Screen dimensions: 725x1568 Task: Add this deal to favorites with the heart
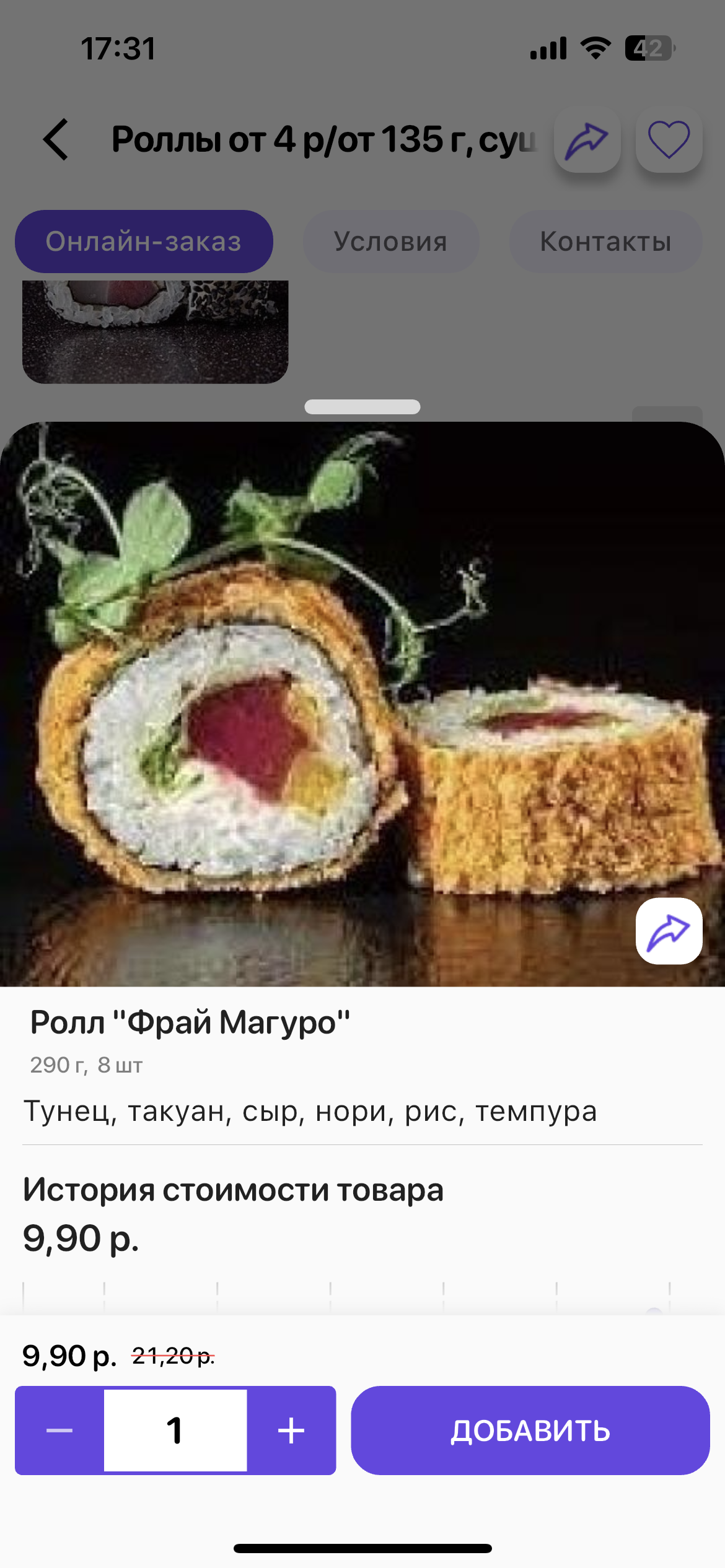click(669, 139)
